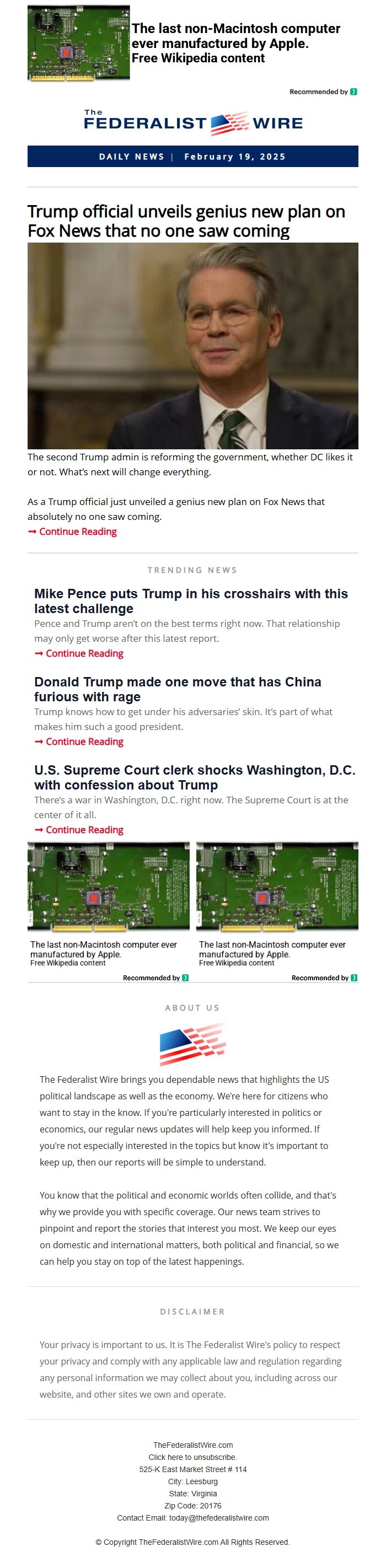386x1568 pixels.
Task: Visit TheFederalistWire.com footer link
Action: pyautogui.click(x=192, y=1445)
